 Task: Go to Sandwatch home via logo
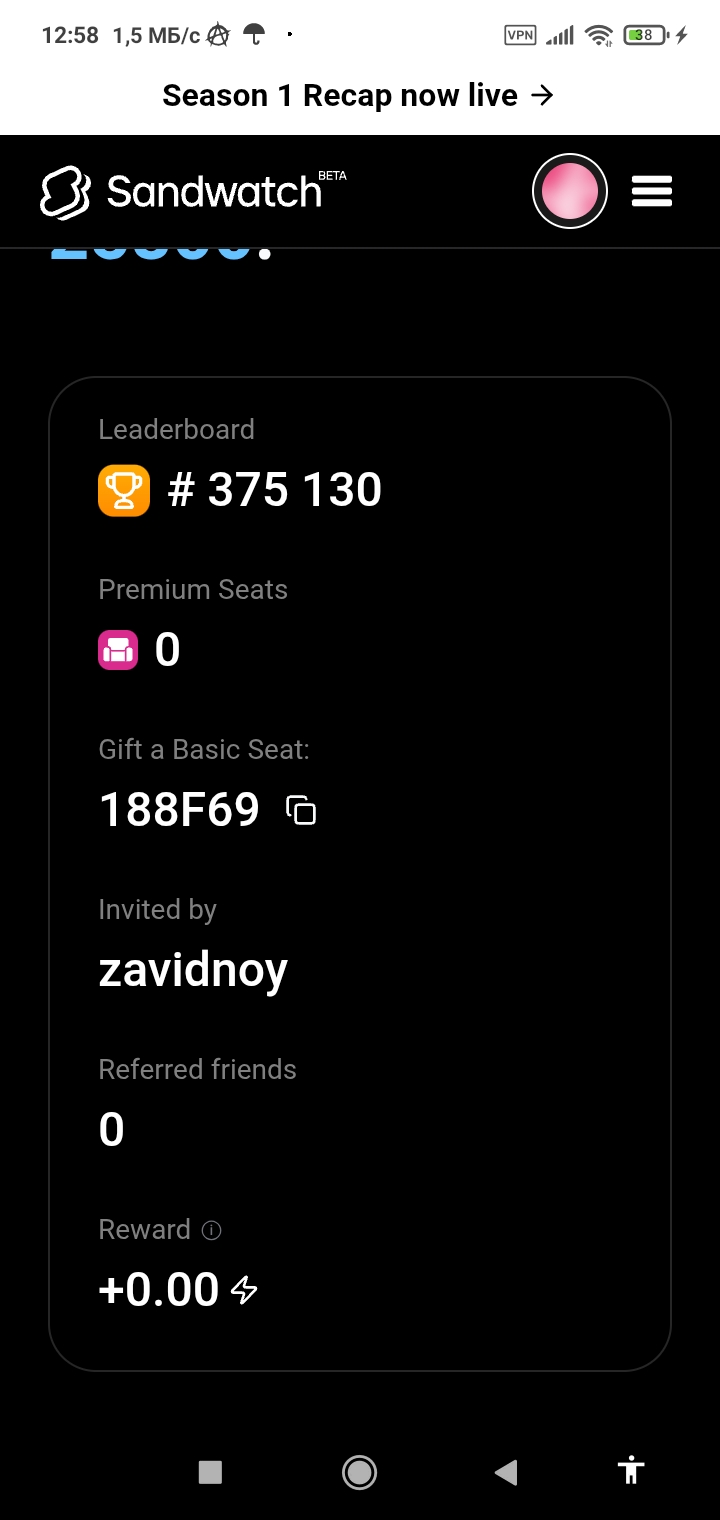192,191
